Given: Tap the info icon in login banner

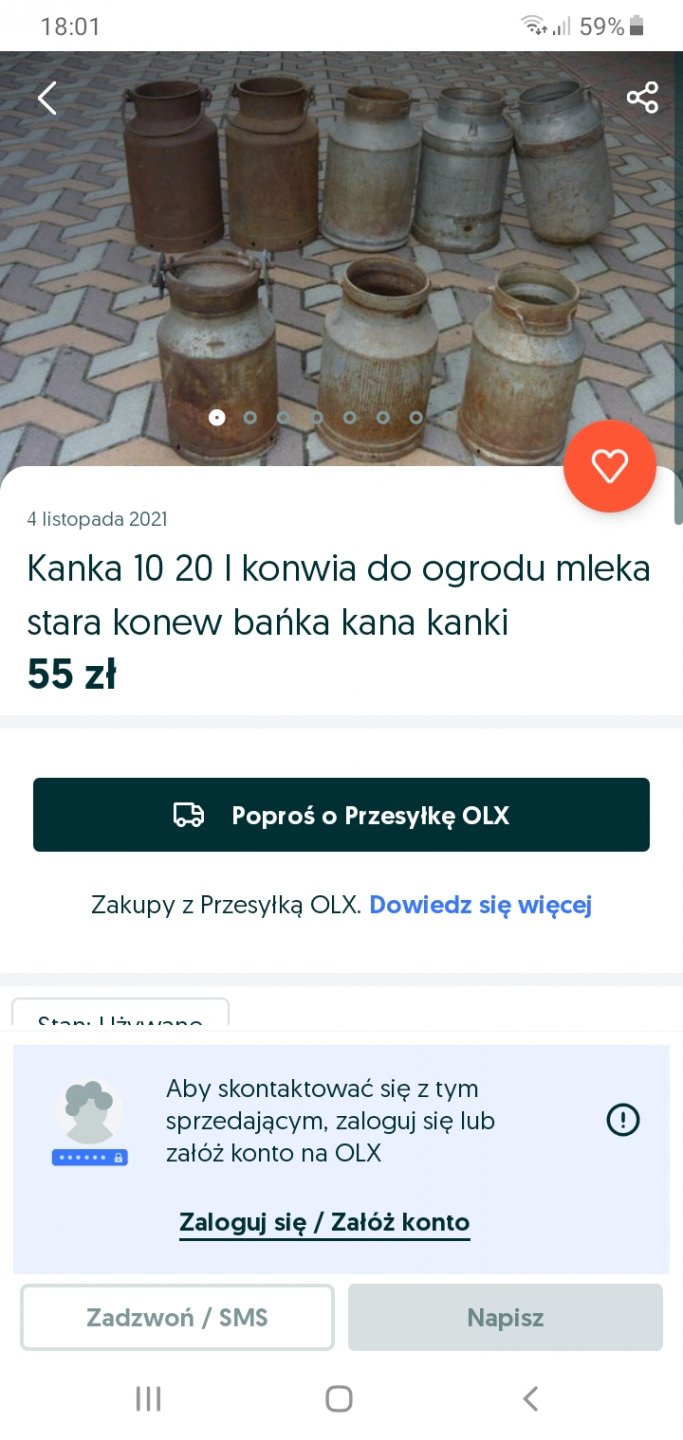Looking at the screenshot, I should point(623,1120).
